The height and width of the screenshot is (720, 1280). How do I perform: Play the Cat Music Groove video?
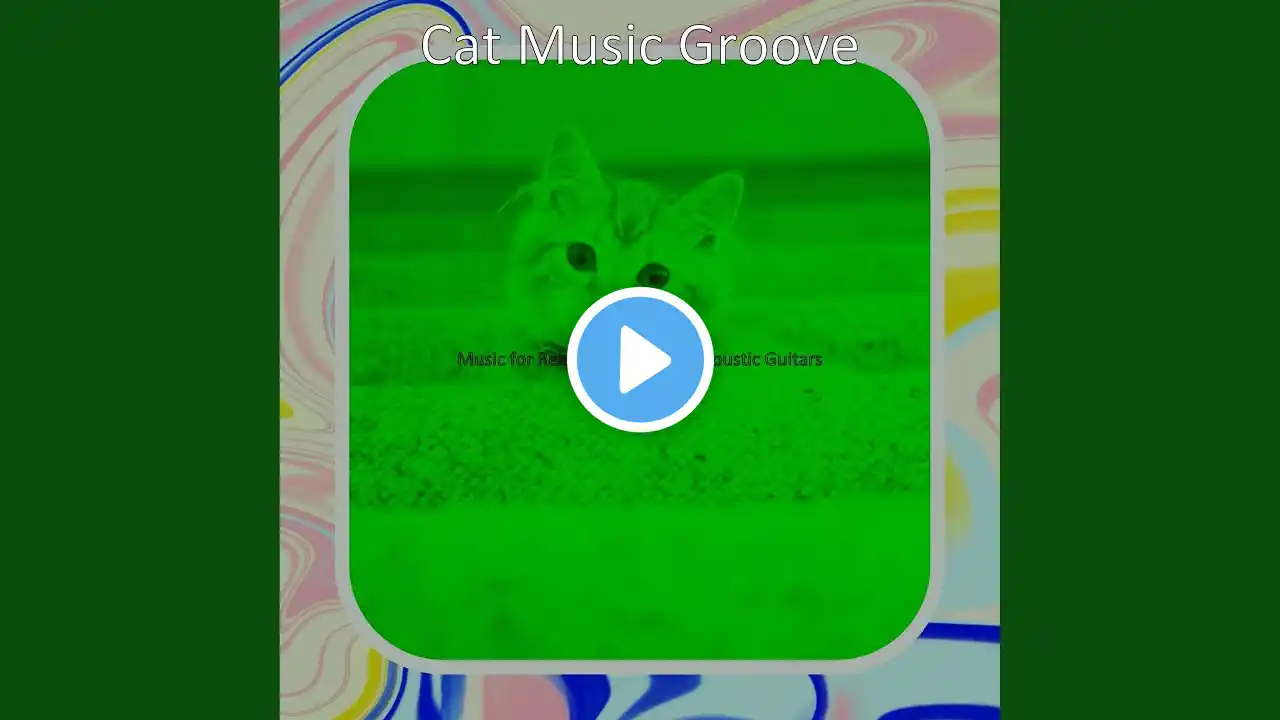click(640, 360)
